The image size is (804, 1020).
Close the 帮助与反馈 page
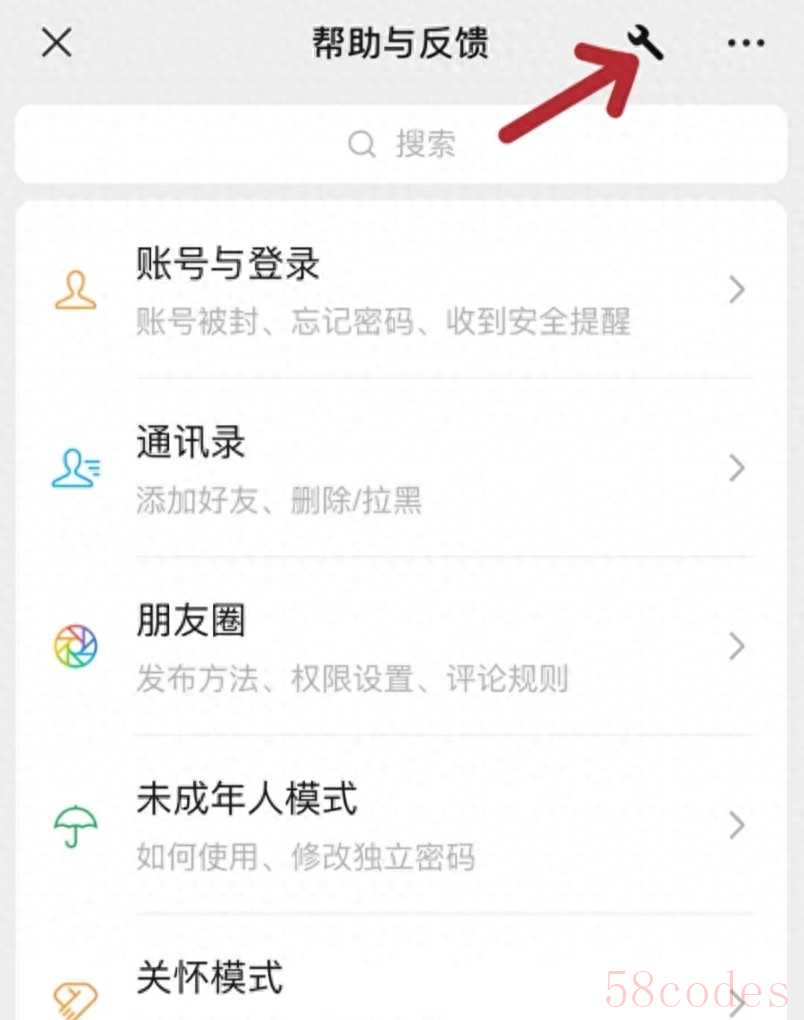pyautogui.click(x=57, y=43)
